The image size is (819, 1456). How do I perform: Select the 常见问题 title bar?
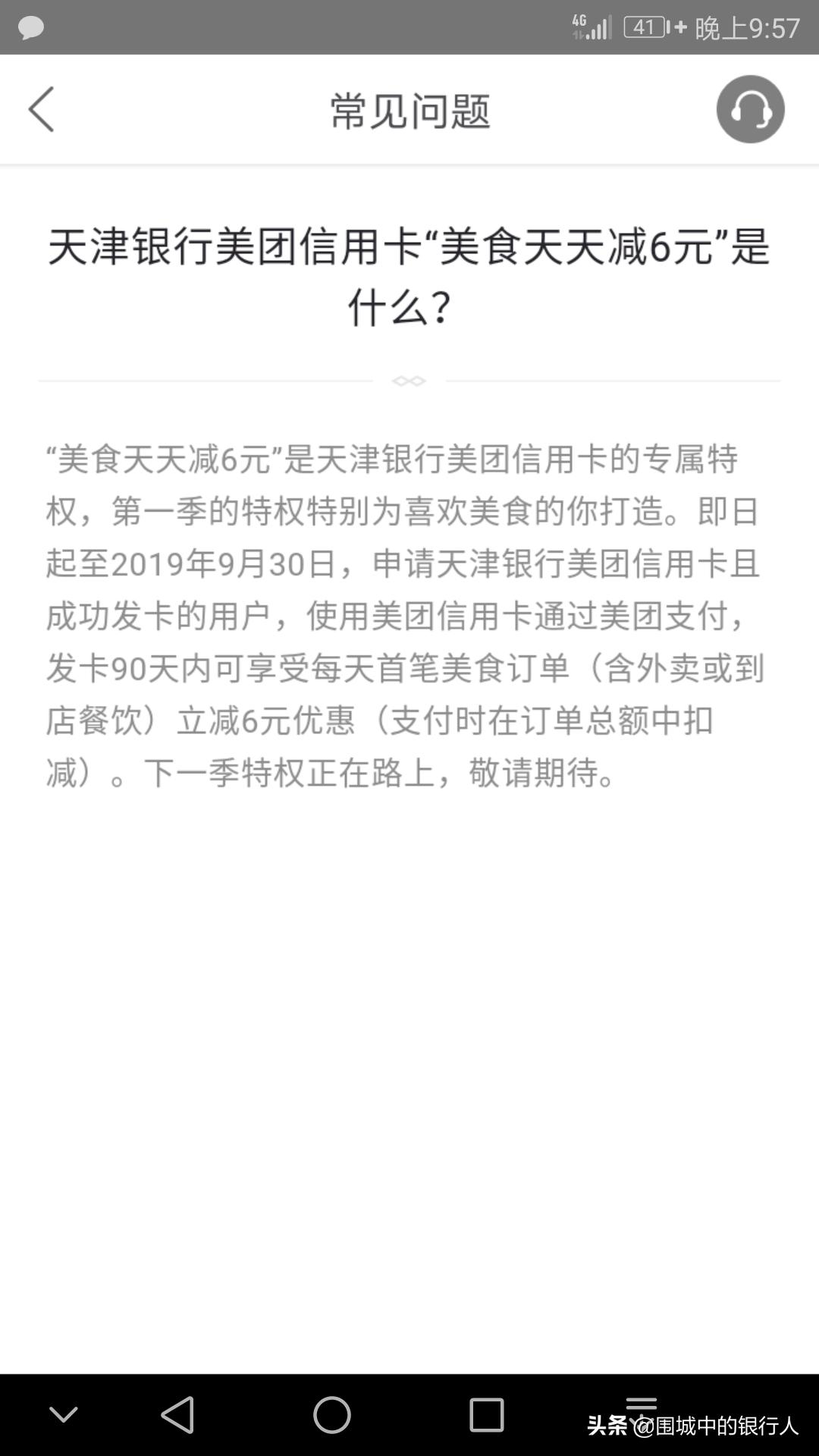pos(409,108)
